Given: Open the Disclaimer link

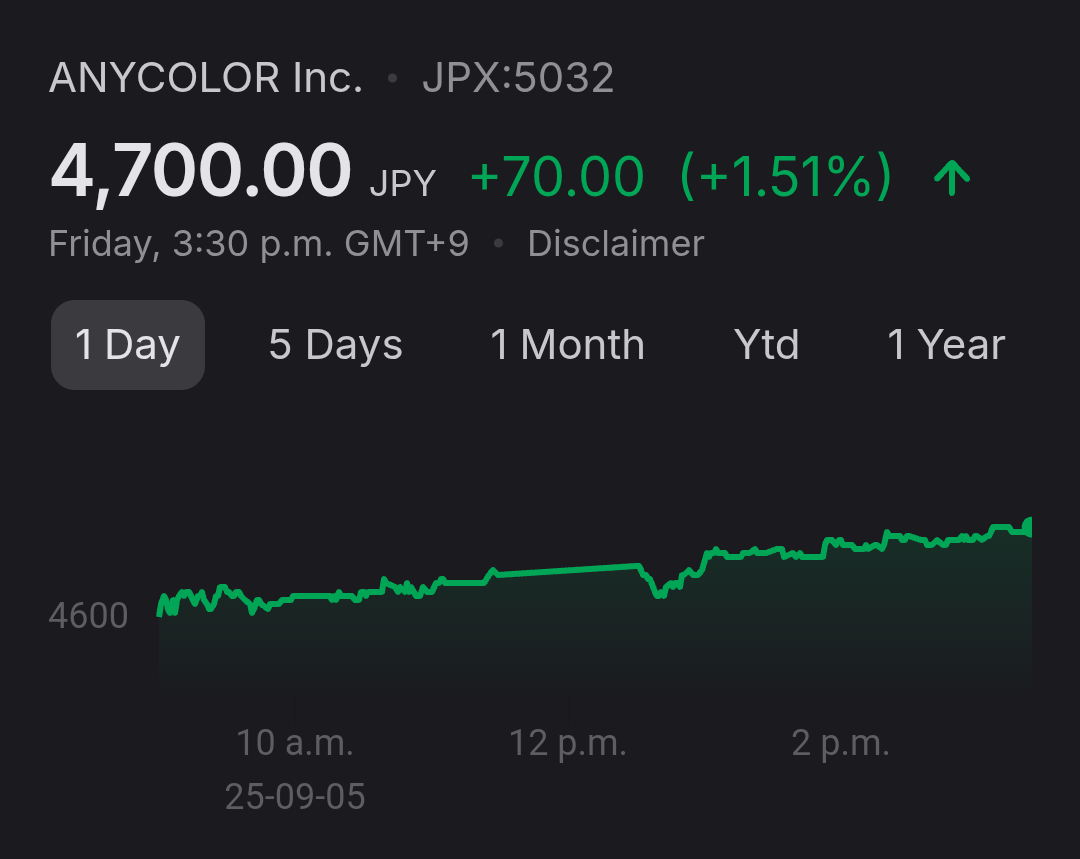Looking at the screenshot, I should pyautogui.click(x=615, y=244).
